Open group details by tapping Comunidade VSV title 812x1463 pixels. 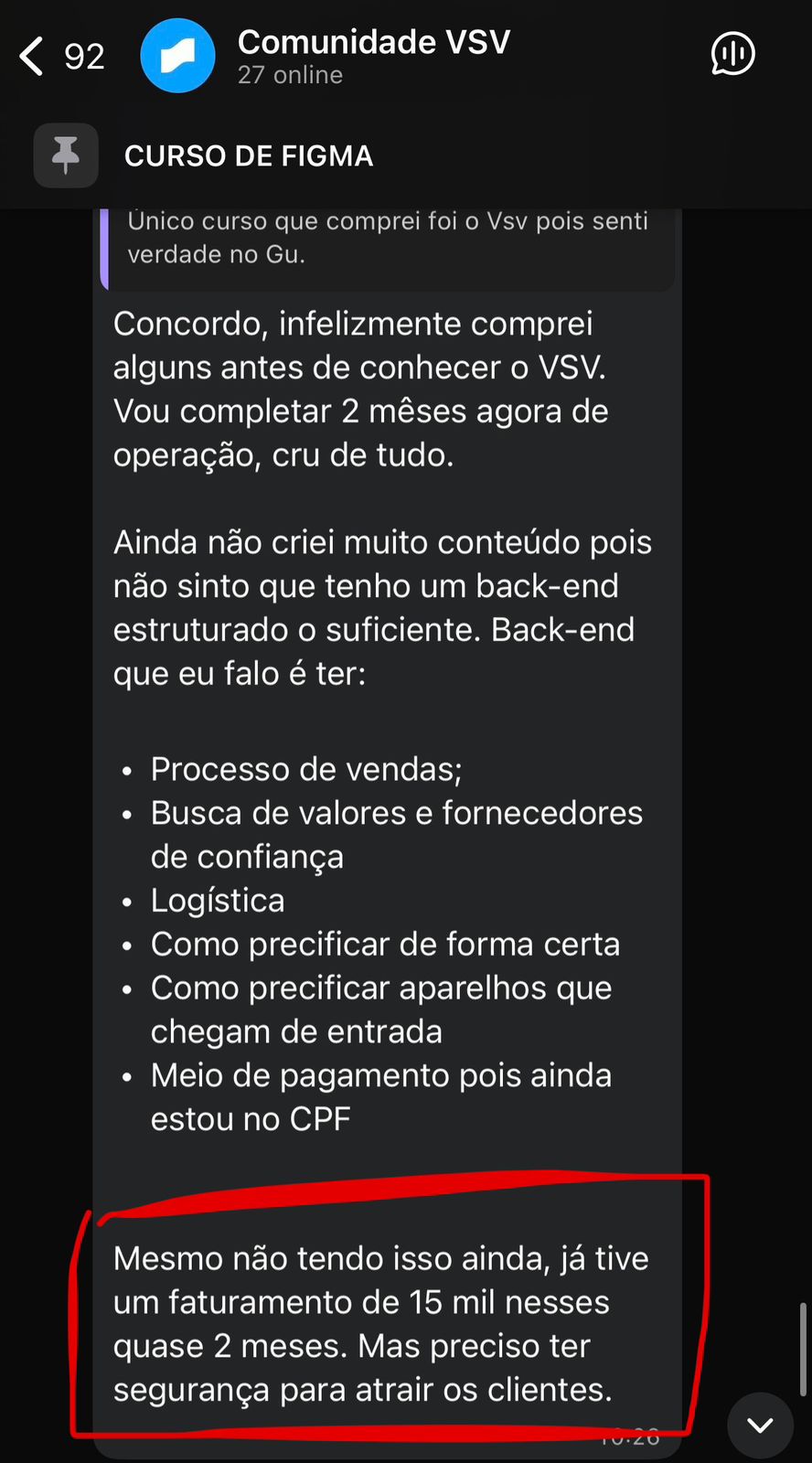(373, 41)
